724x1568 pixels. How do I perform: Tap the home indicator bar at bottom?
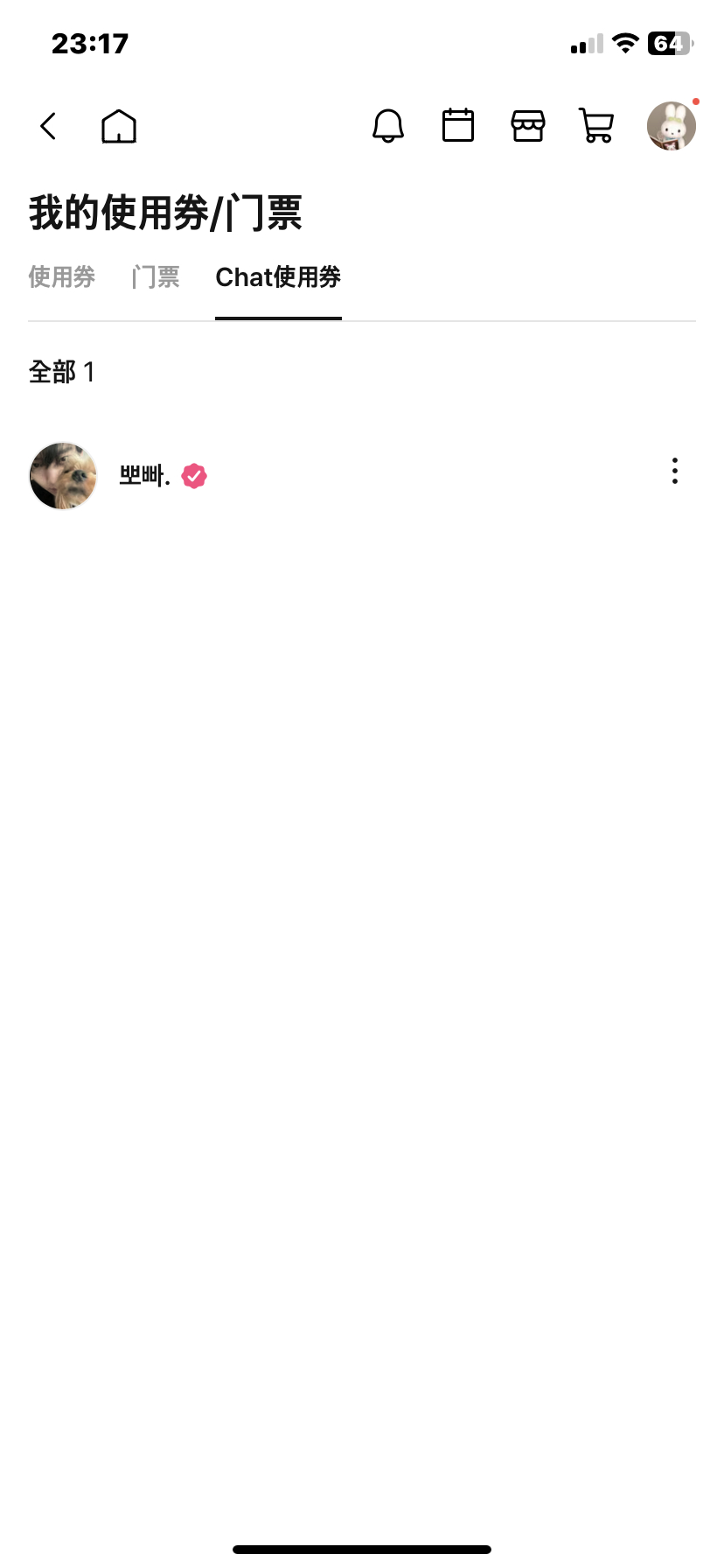362,1547
